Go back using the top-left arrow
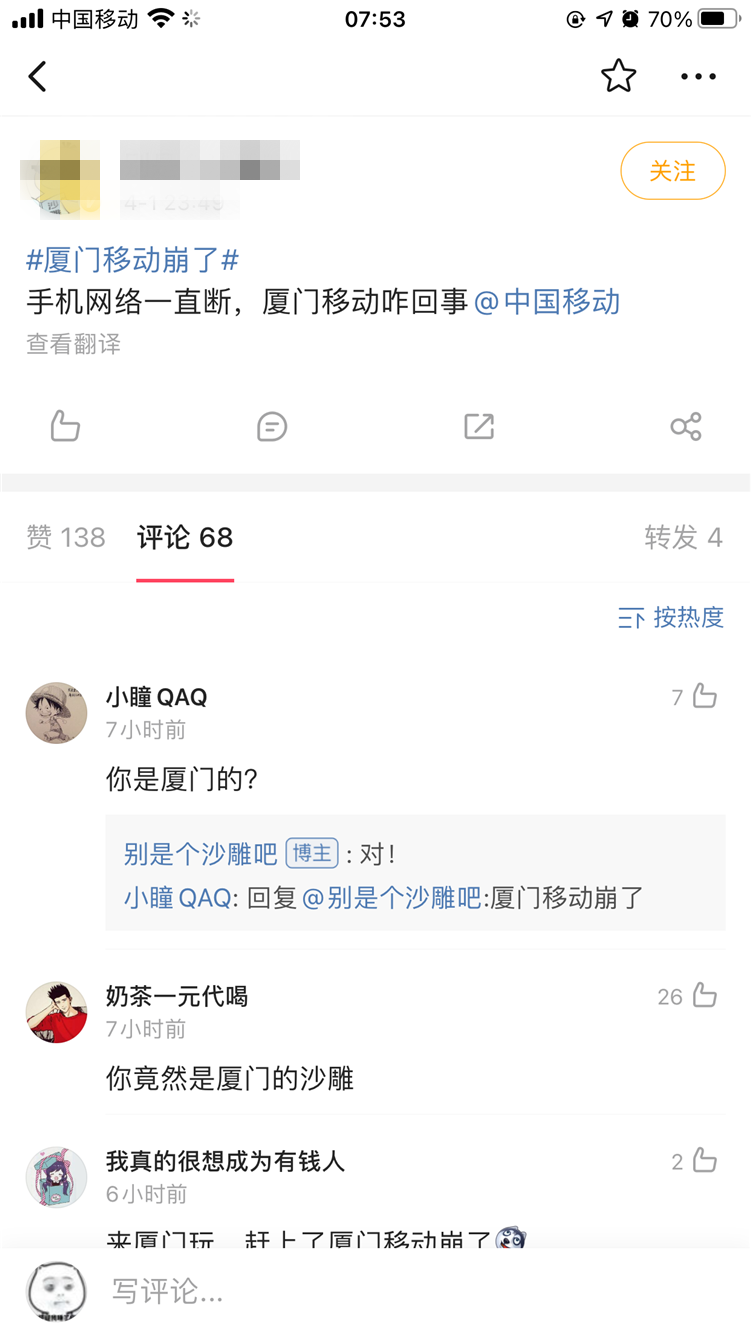 [38, 77]
